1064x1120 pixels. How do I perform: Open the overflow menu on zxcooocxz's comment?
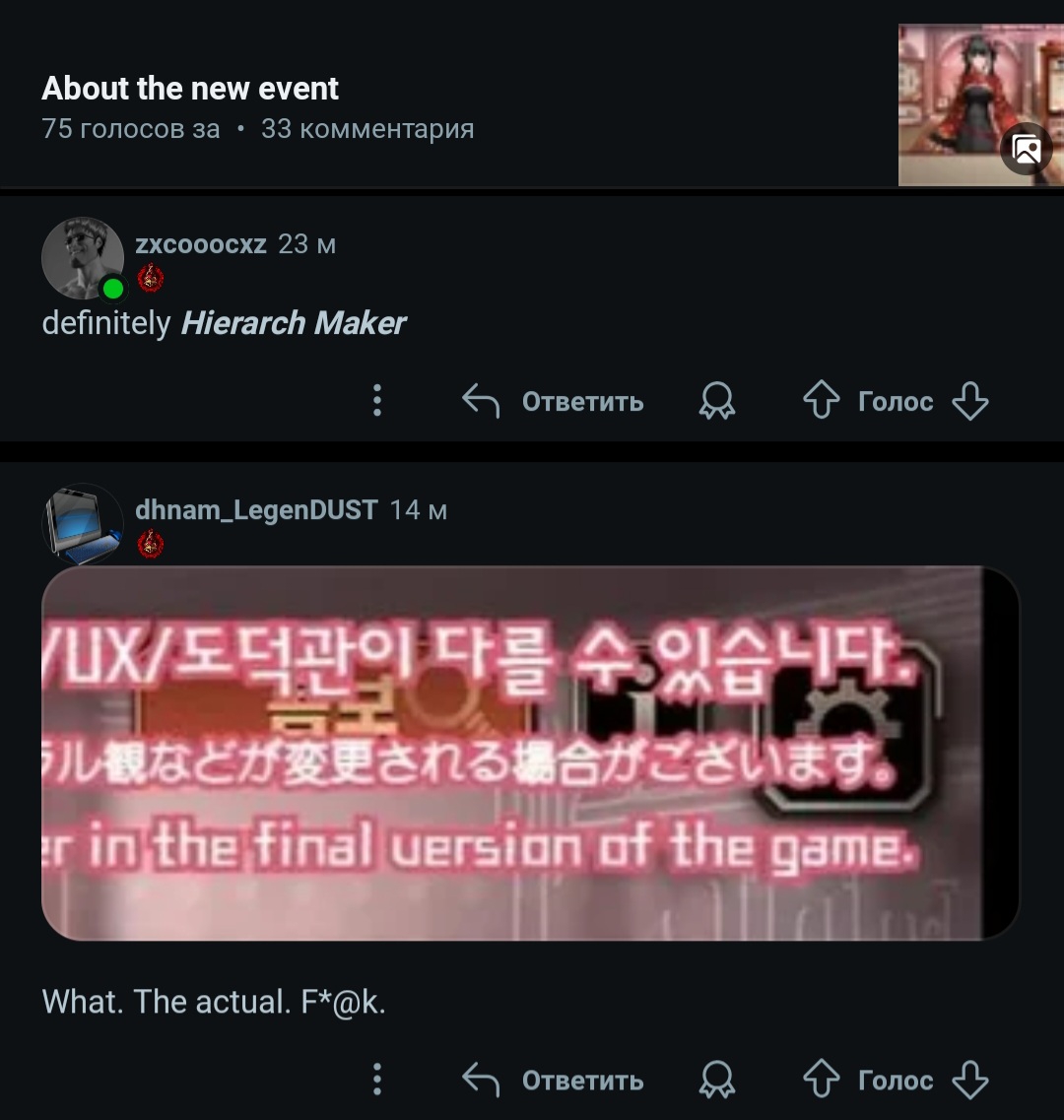tap(377, 401)
